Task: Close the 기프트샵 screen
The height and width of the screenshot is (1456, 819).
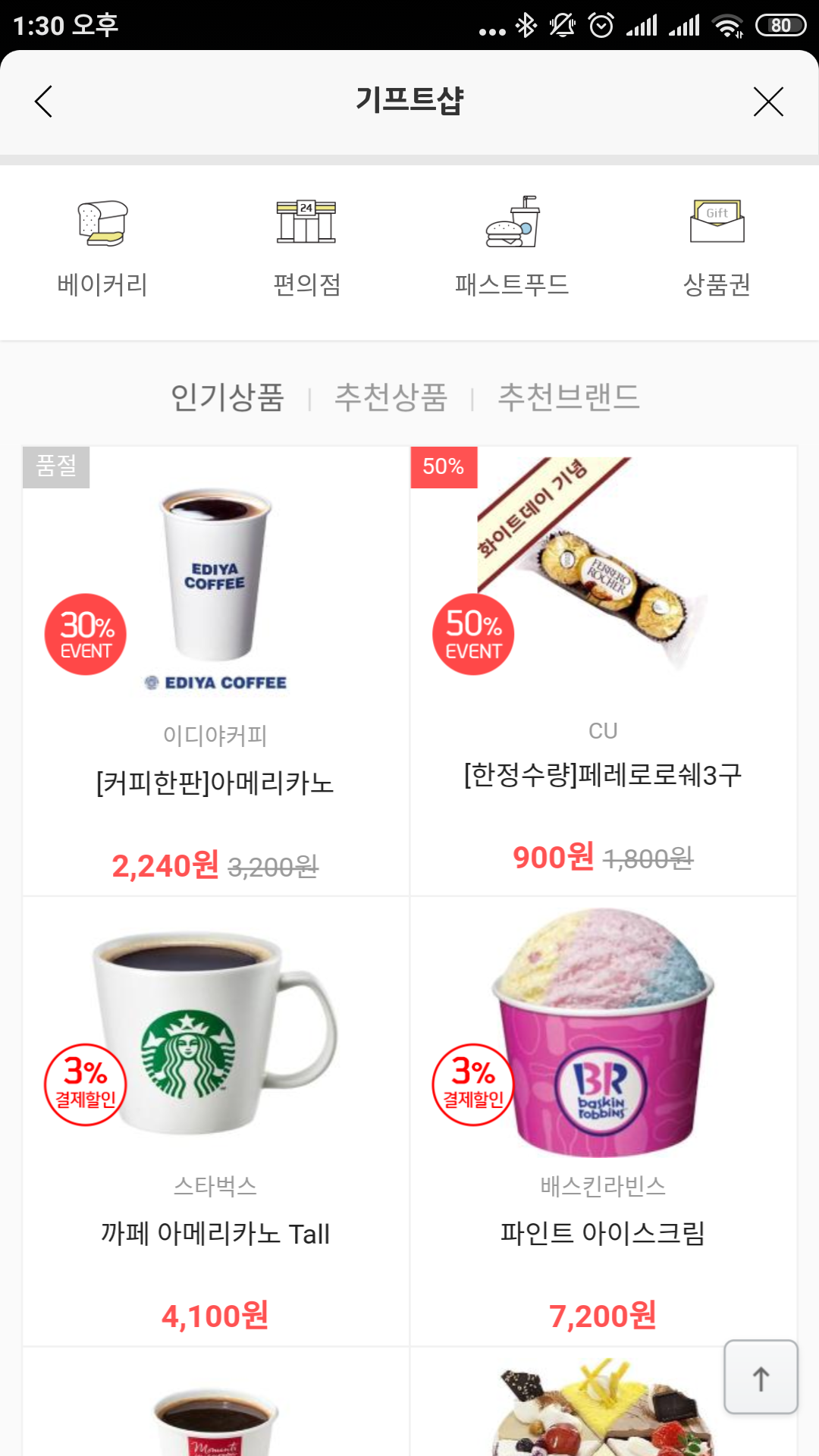Action: click(x=767, y=102)
